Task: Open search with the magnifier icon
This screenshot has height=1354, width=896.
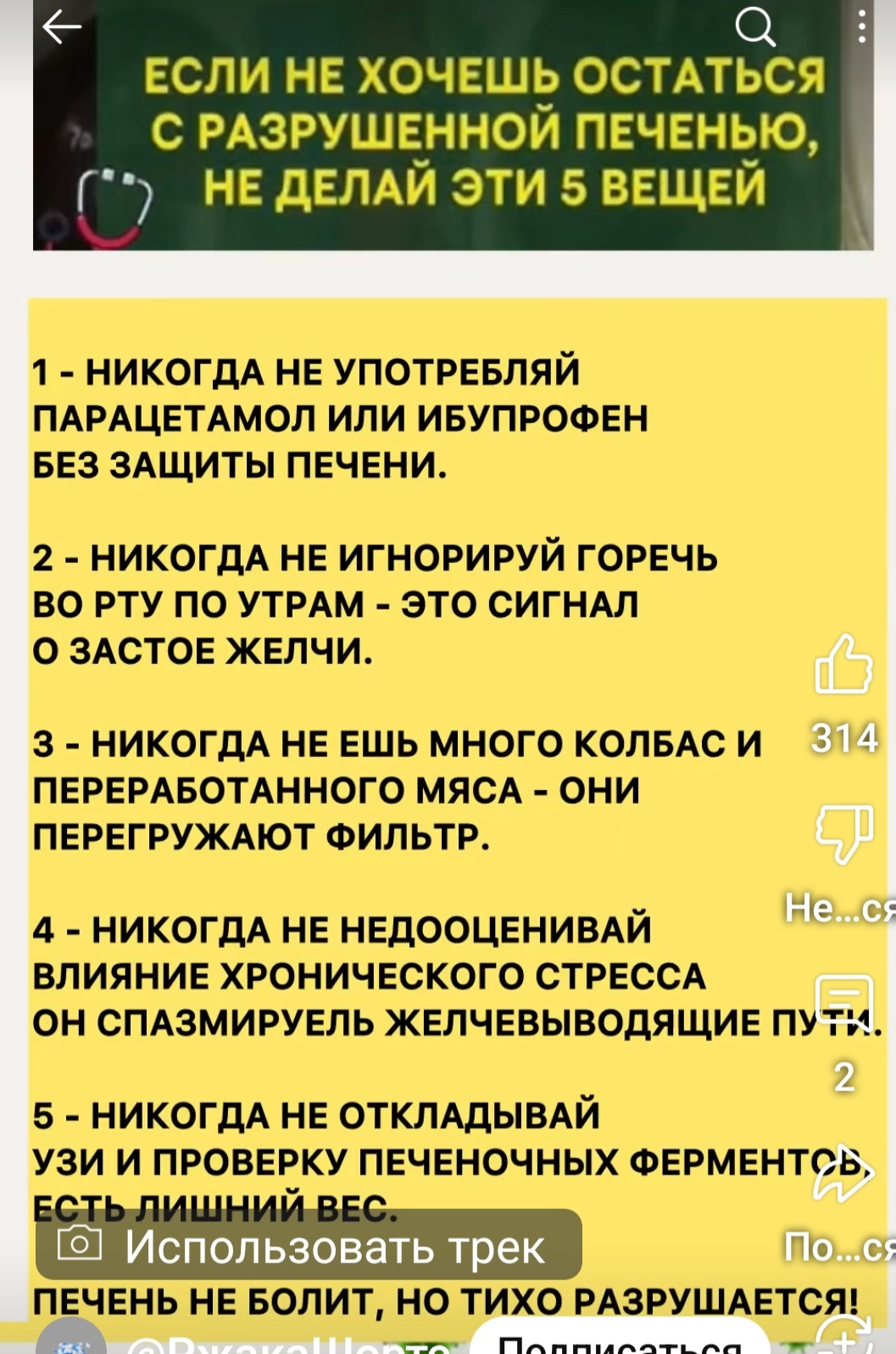Action: point(754,30)
